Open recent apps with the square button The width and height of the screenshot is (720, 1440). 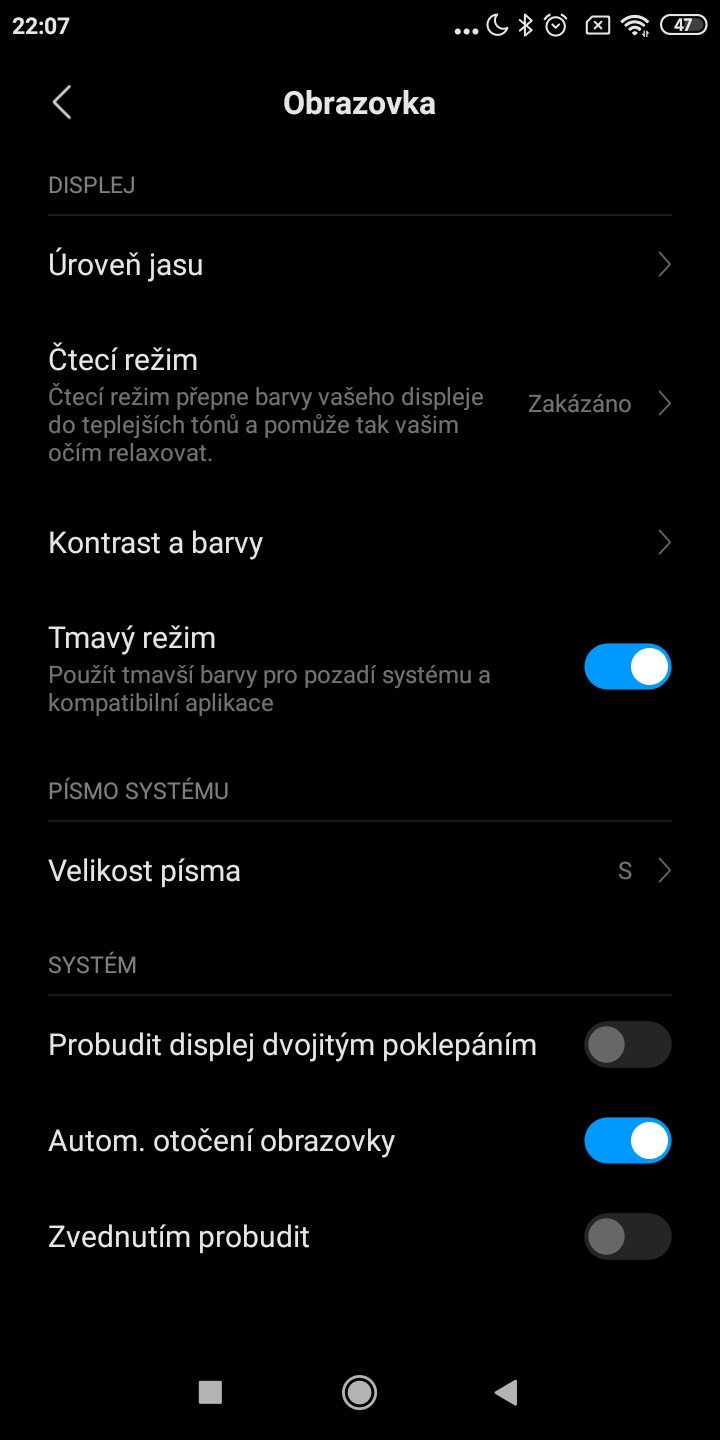(210, 1392)
